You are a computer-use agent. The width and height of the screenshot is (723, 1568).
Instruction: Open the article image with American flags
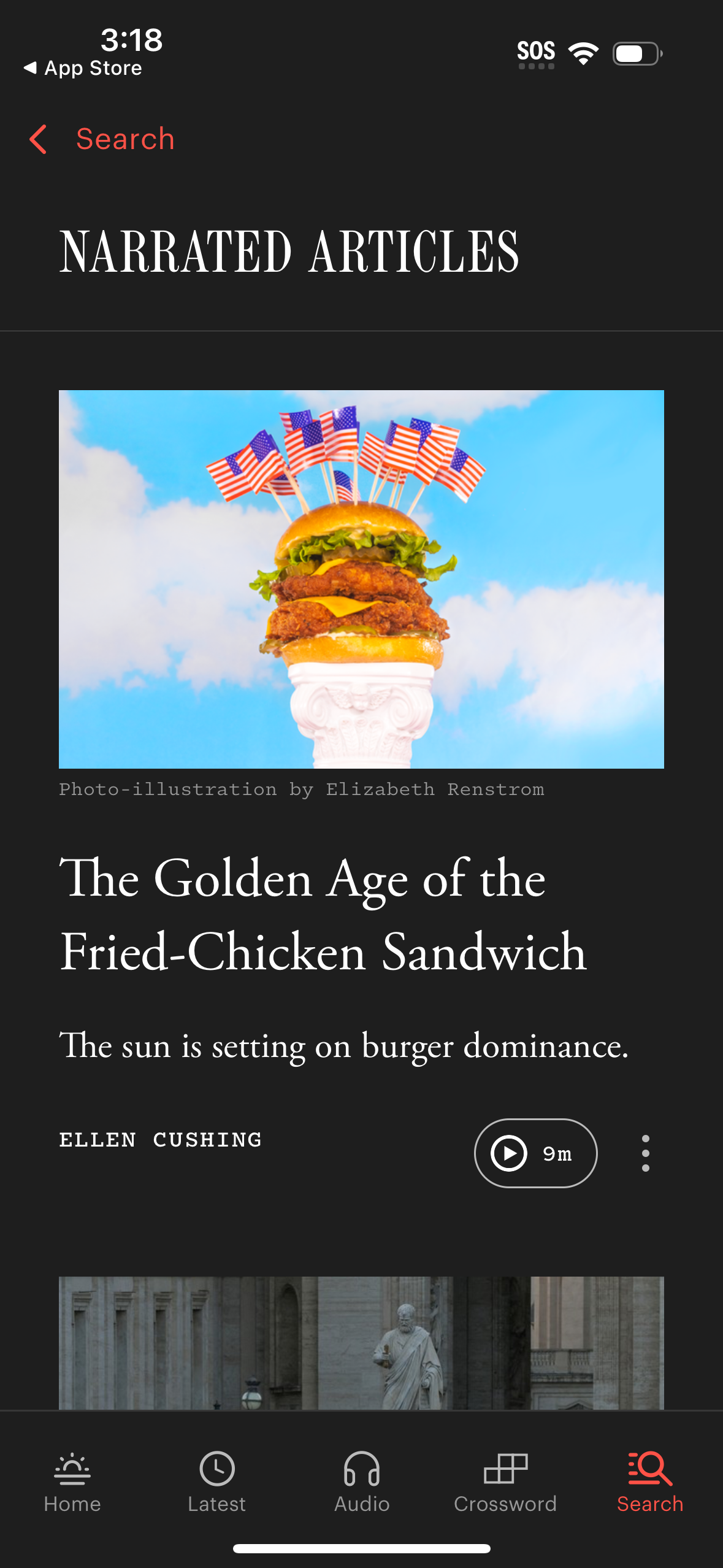361,578
